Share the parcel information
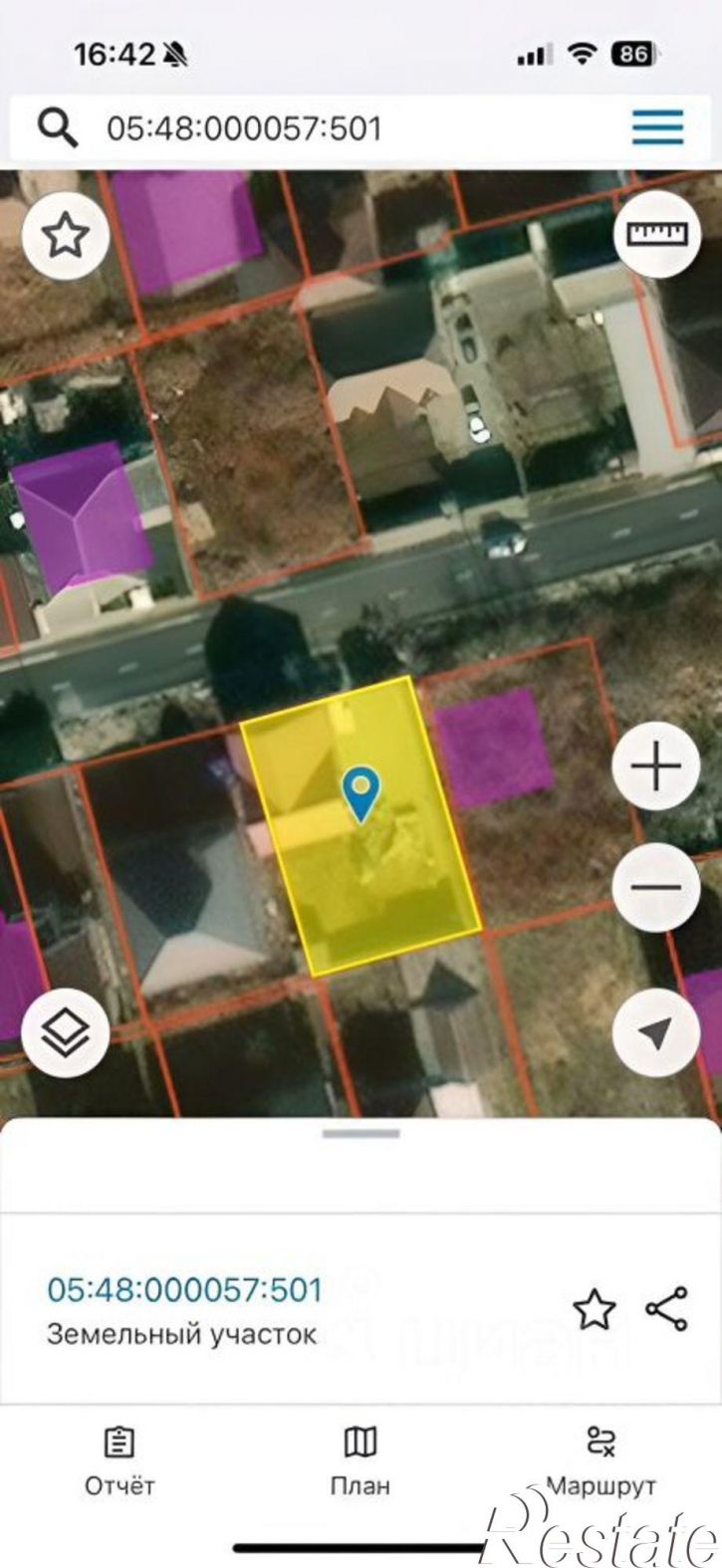 tap(666, 1309)
